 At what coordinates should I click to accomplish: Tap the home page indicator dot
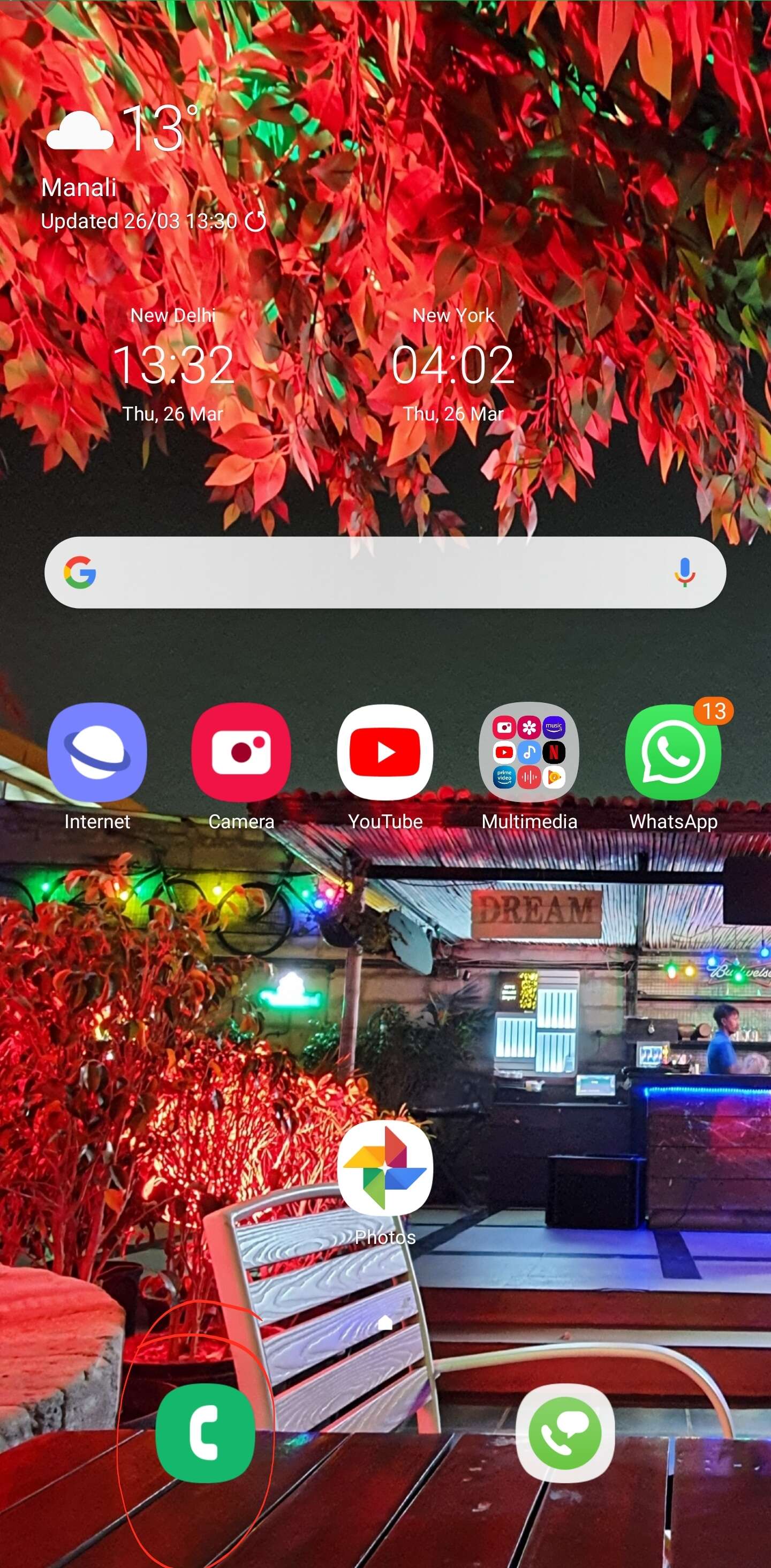coord(385,1323)
